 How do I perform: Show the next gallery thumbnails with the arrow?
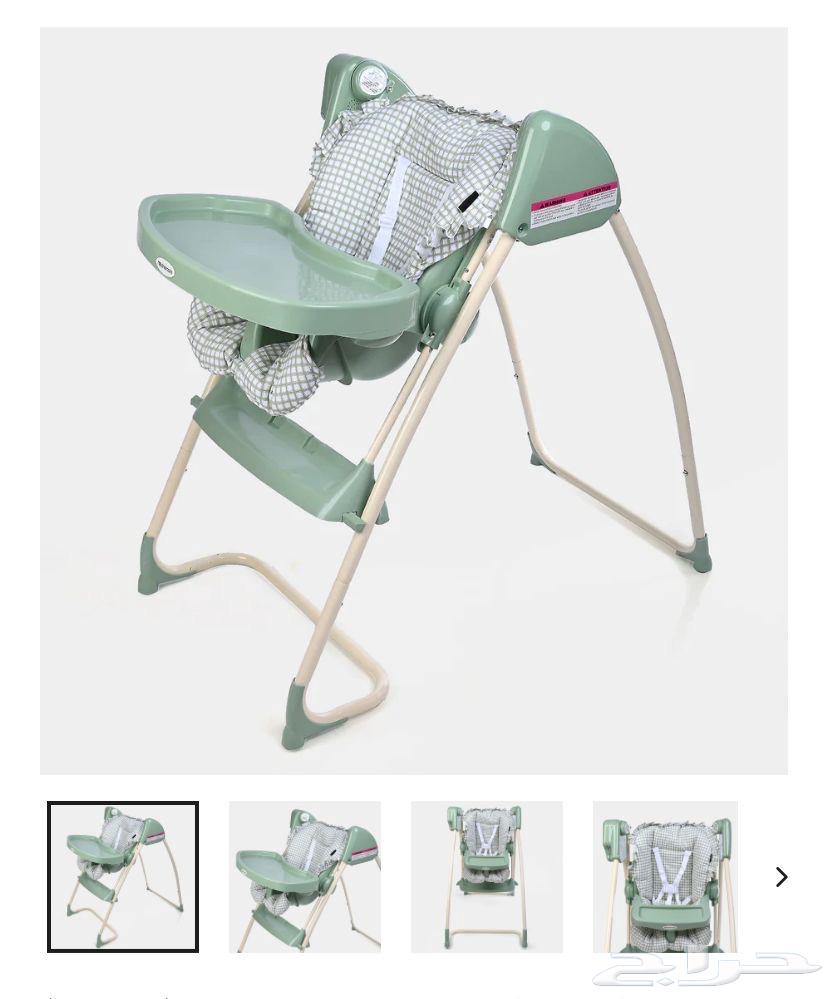pyautogui.click(x=781, y=877)
